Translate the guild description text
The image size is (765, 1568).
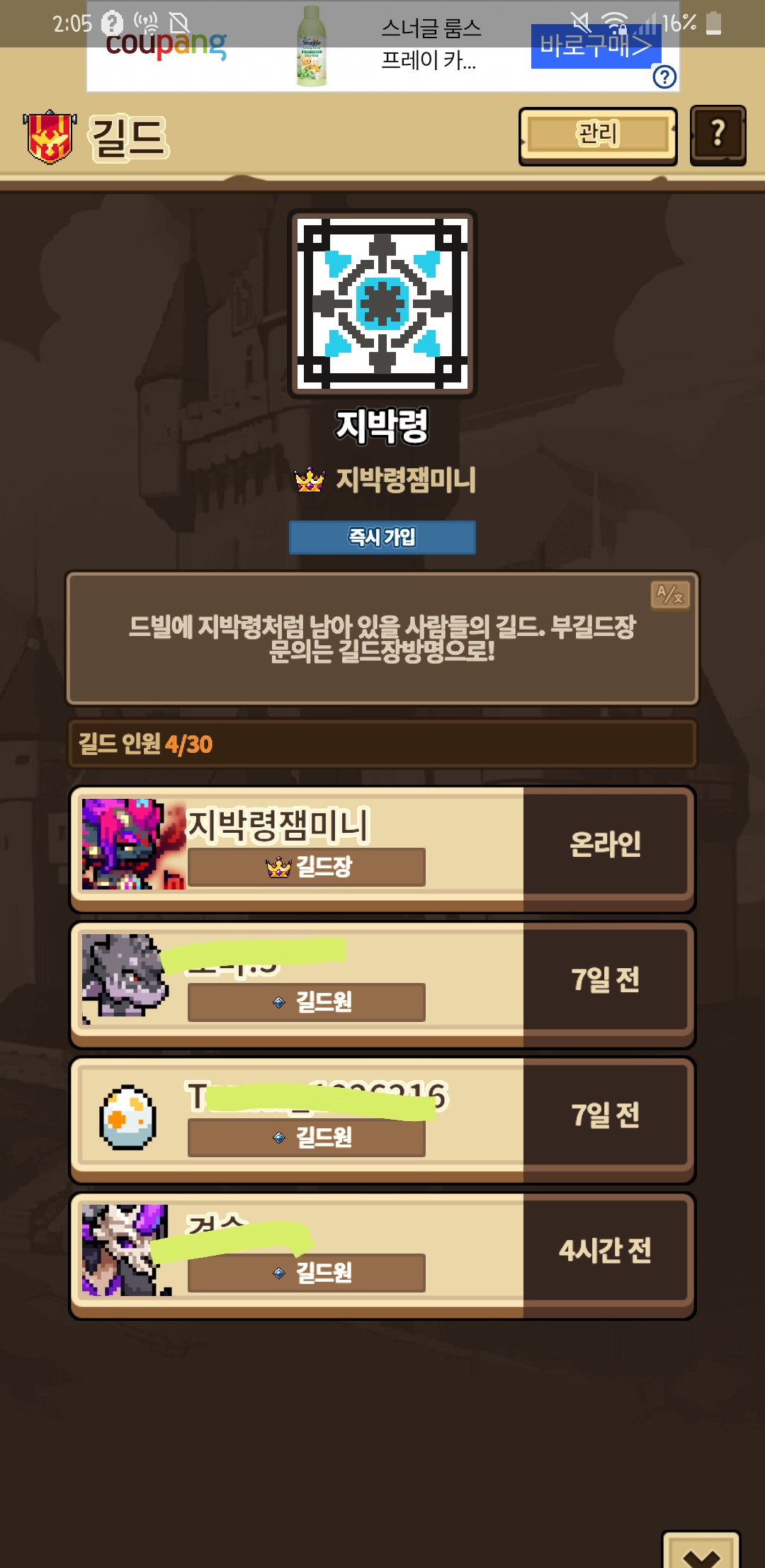point(669,595)
